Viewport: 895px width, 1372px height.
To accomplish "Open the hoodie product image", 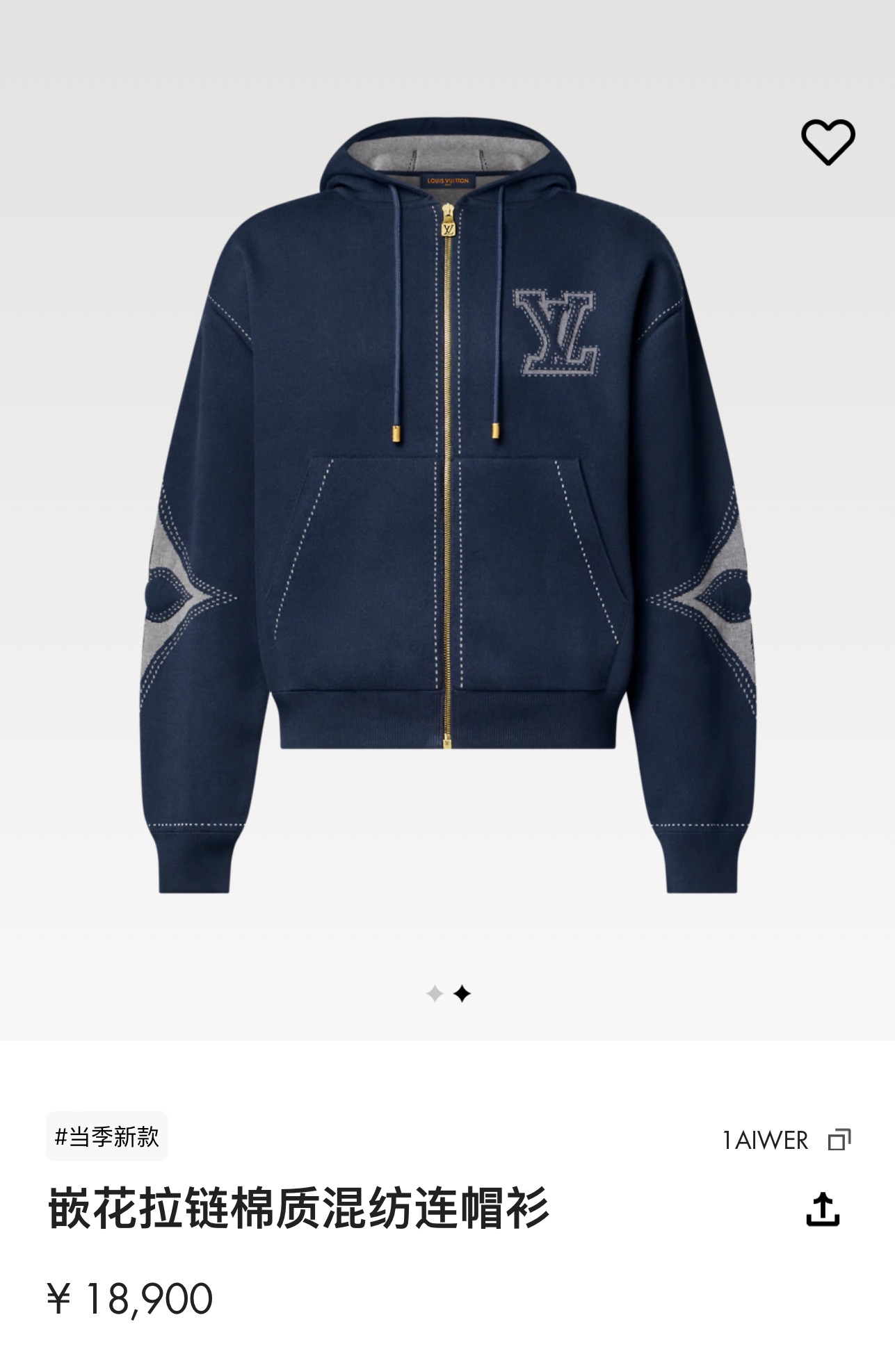I will (447, 507).
